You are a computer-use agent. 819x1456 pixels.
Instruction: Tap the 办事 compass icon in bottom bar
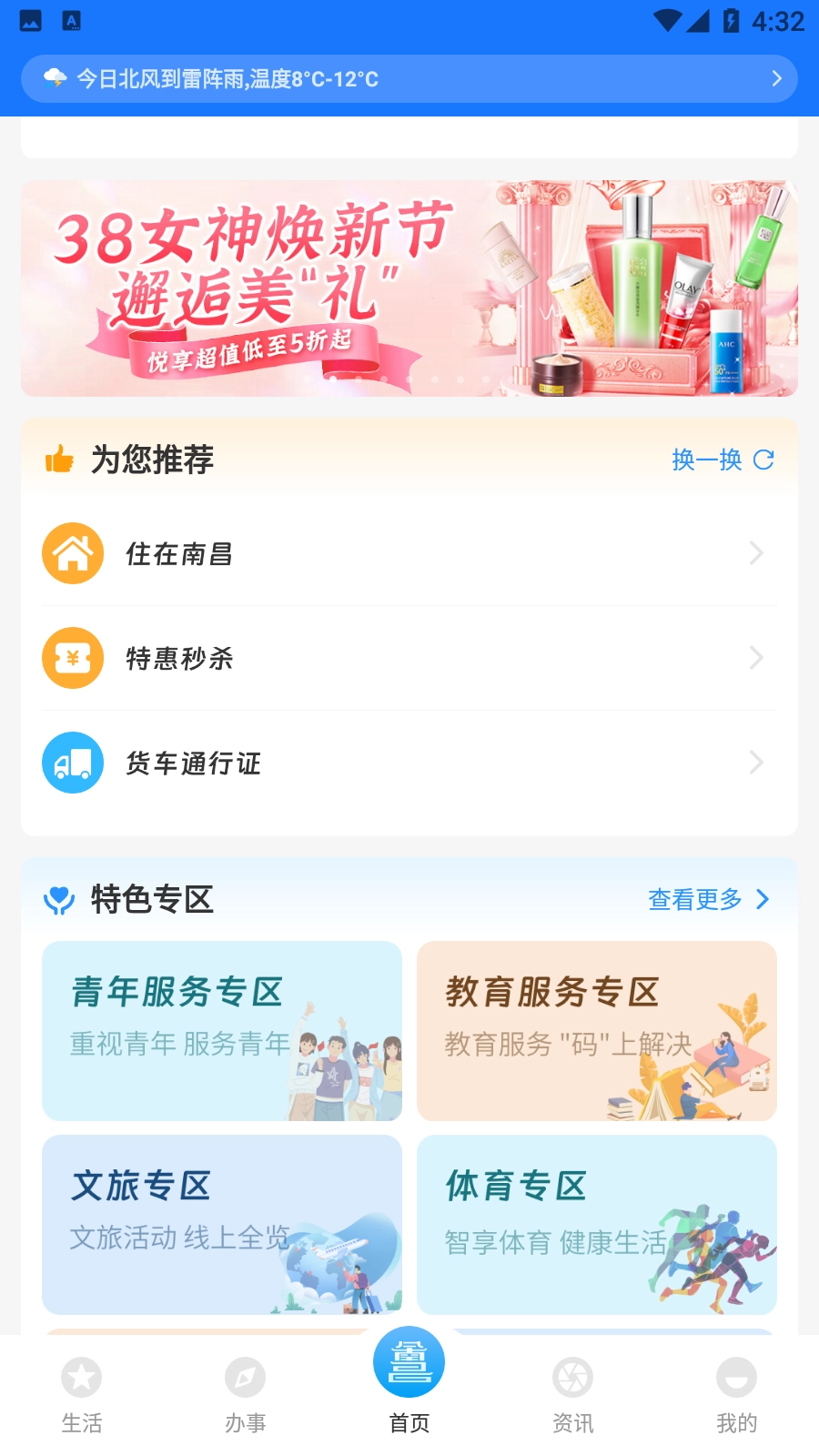(245, 1377)
